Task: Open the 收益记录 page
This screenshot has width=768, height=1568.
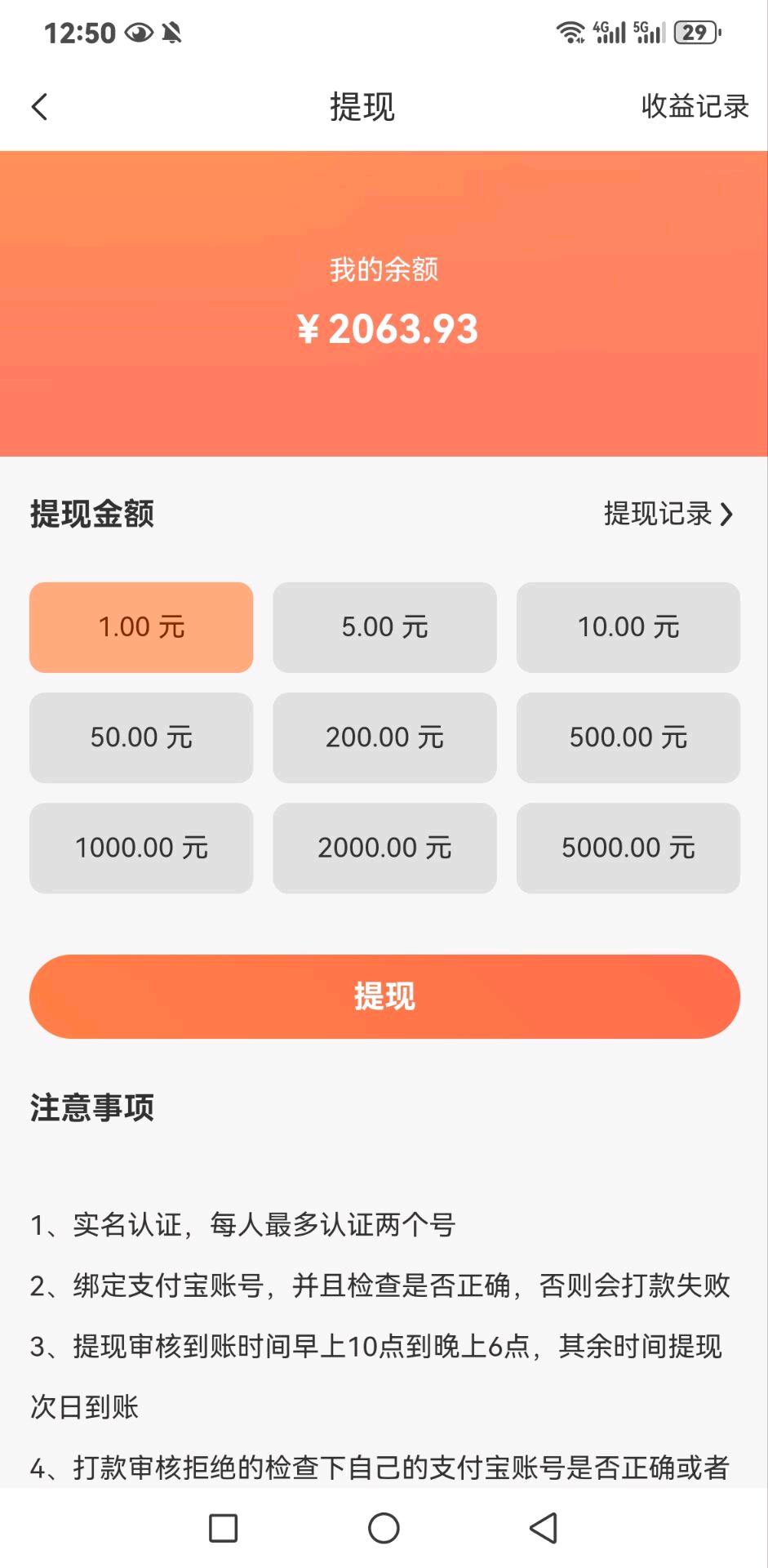Action: (x=695, y=106)
